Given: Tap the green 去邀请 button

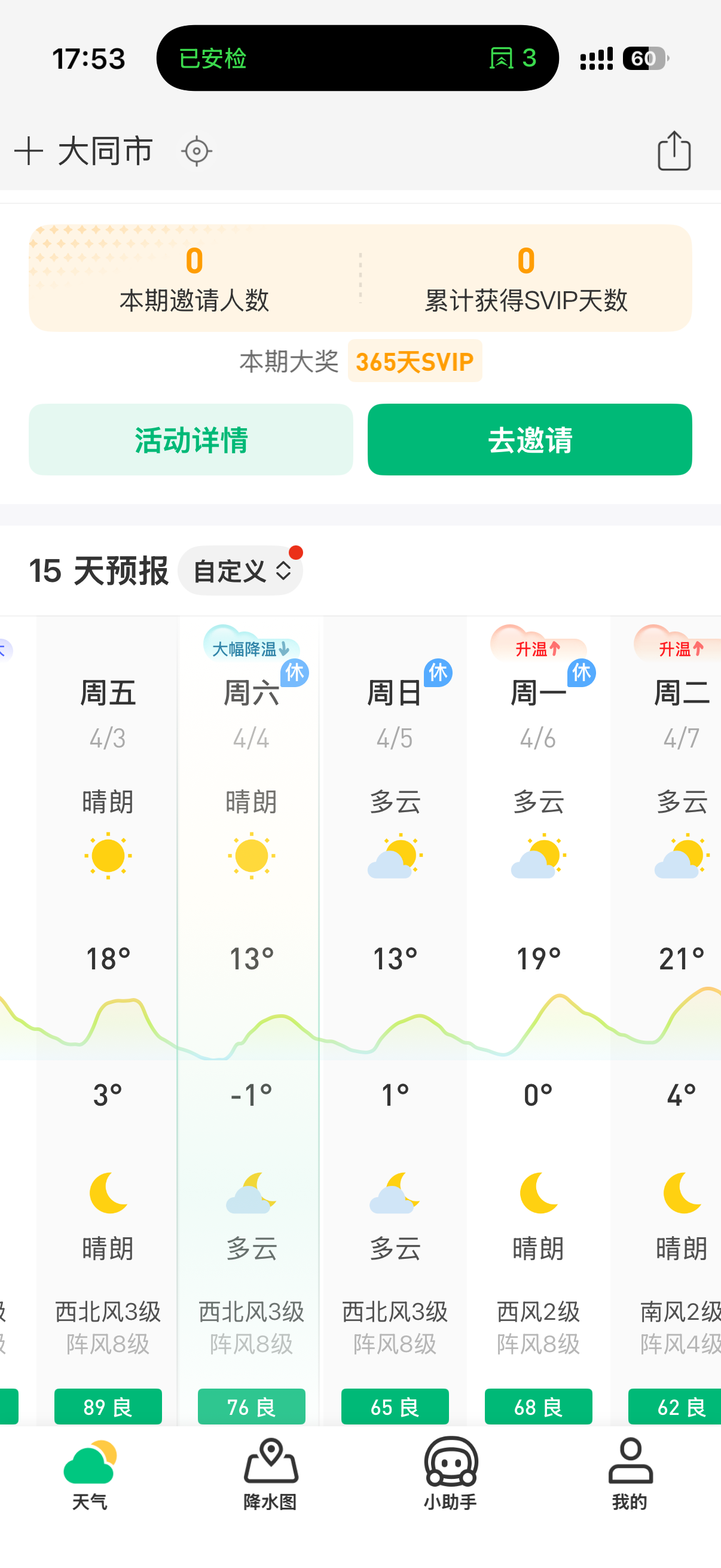Looking at the screenshot, I should (530, 439).
